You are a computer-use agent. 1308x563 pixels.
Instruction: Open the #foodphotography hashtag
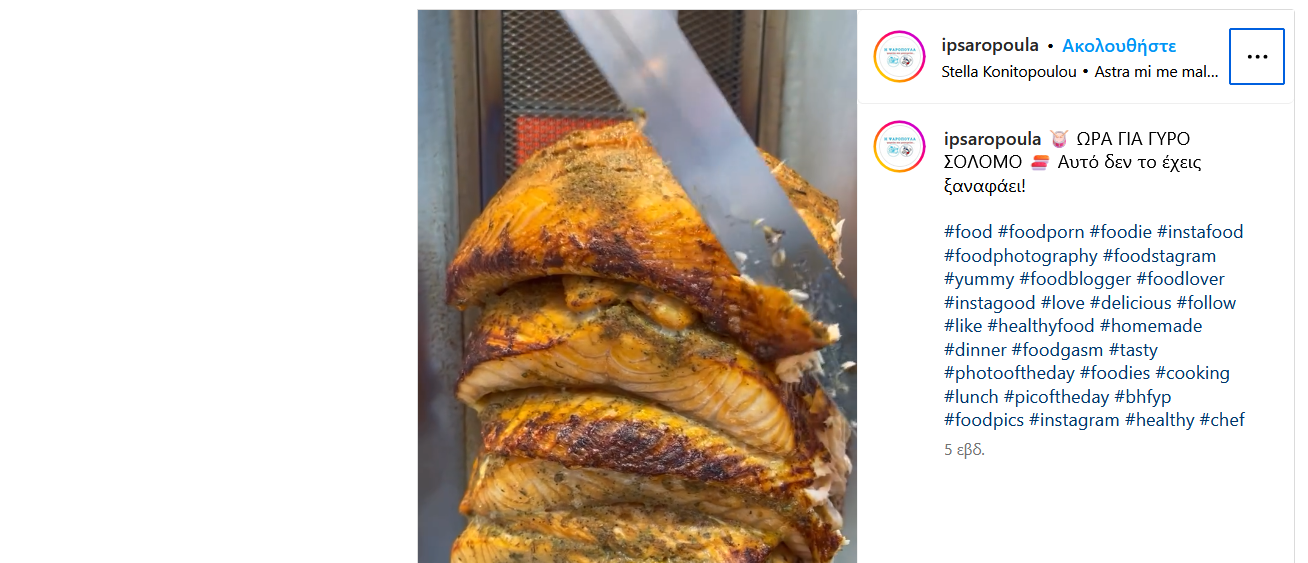[x=1020, y=256]
